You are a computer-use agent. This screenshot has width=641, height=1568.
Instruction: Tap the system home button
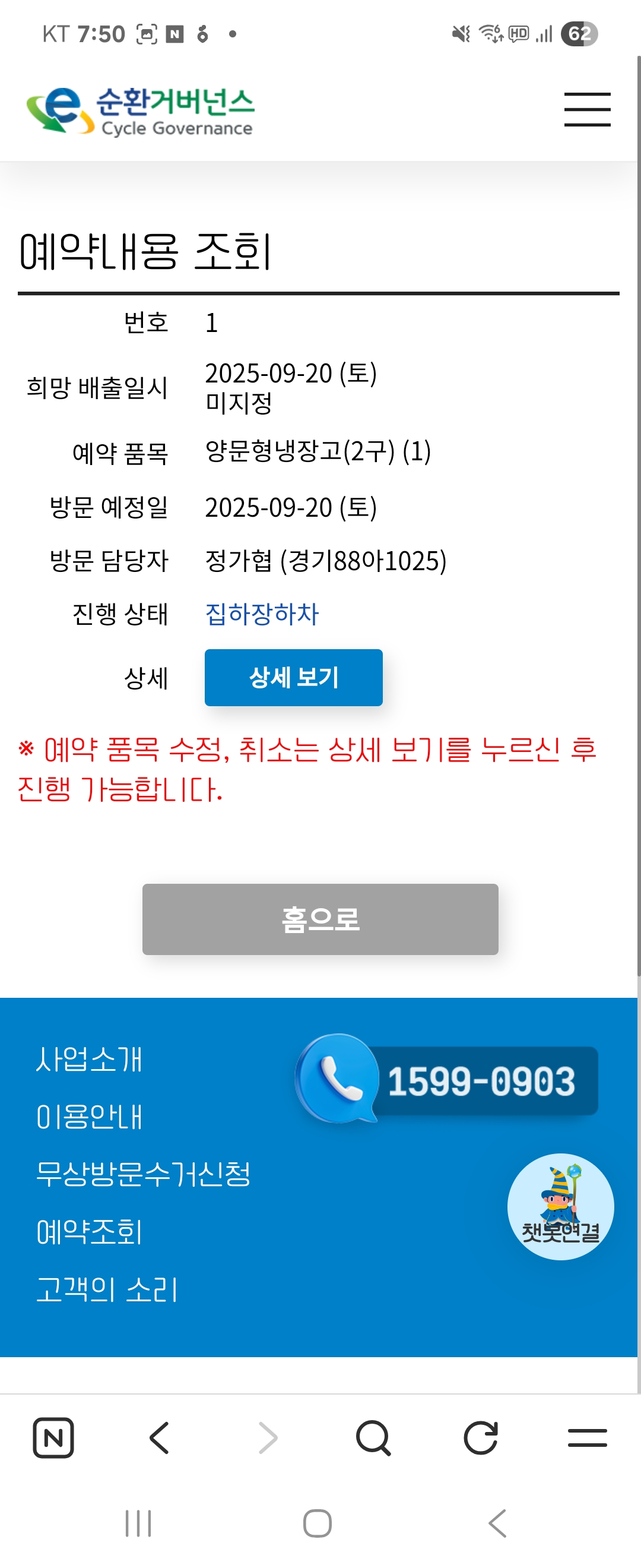pos(318,1523)
